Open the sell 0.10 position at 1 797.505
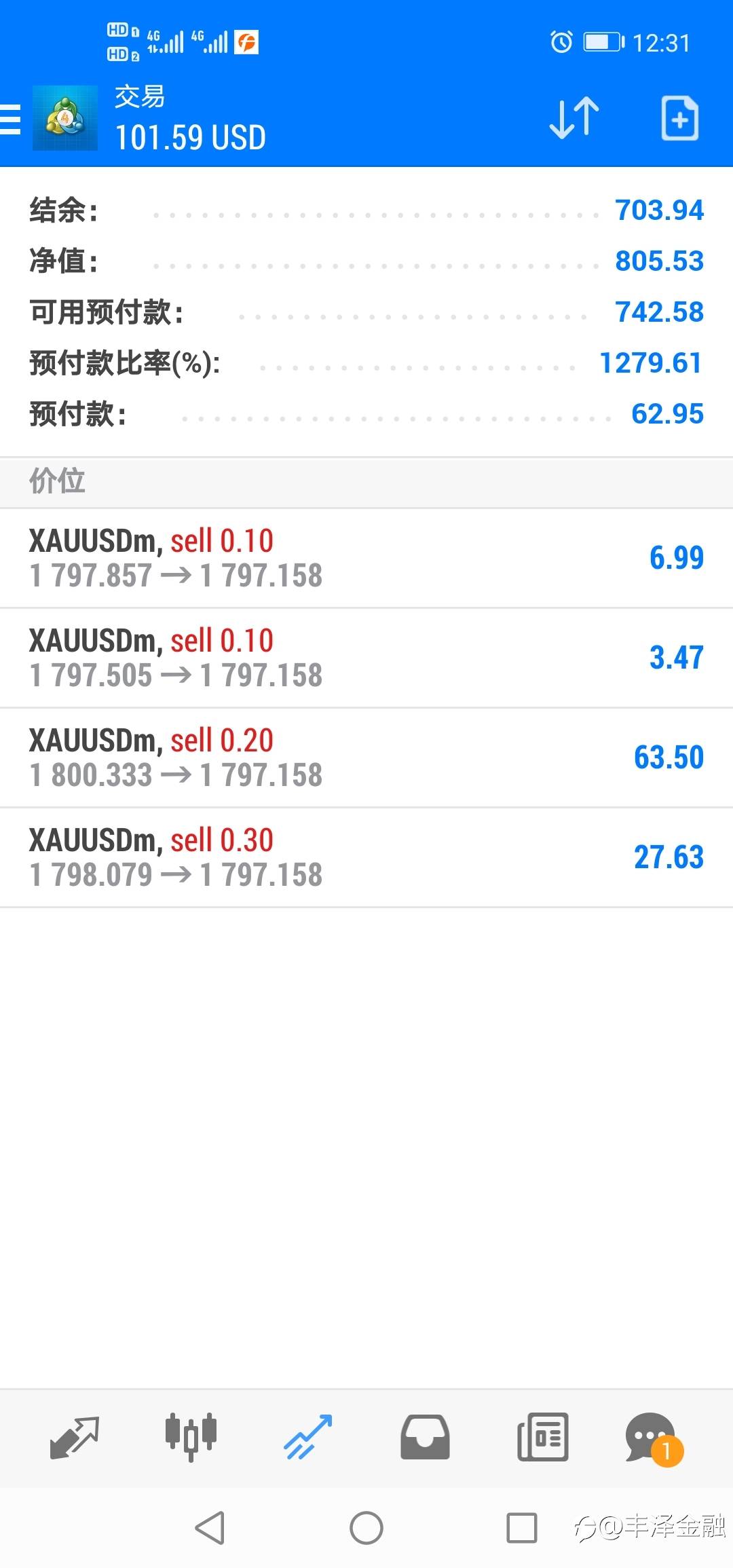This screenshot has width=733, height=1568. click(x=366, y=658)
